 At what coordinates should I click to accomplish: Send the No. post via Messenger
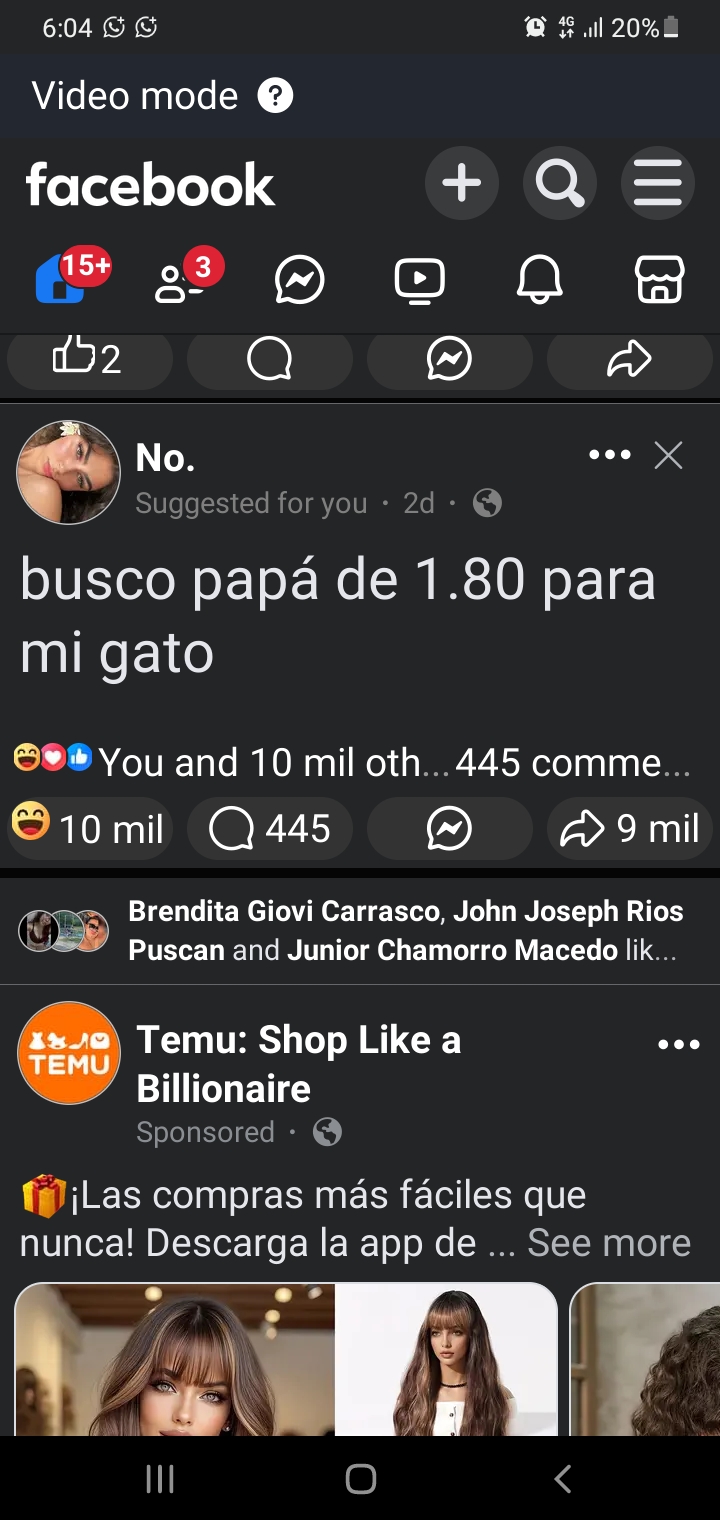coord(449,828)
